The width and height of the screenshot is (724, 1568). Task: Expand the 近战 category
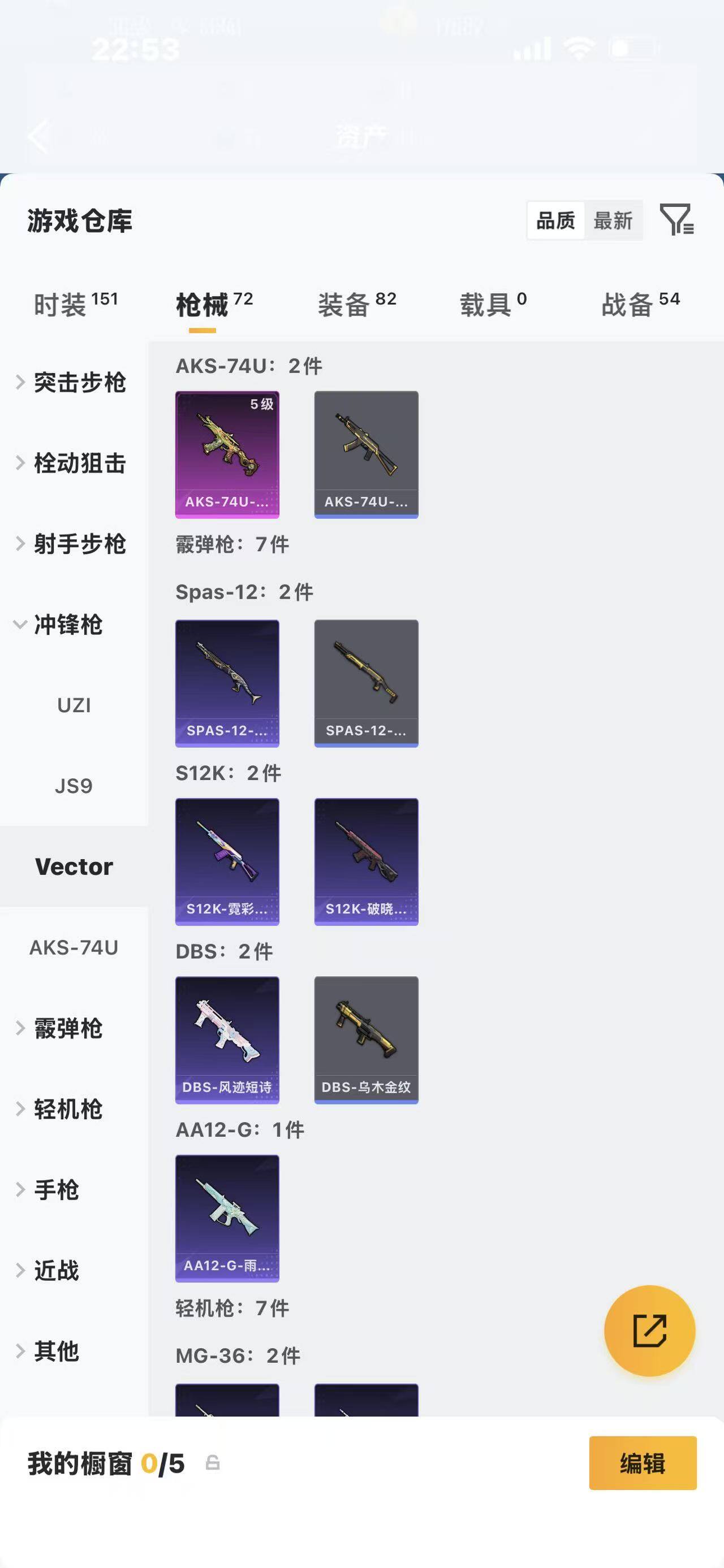[55, 1270]
